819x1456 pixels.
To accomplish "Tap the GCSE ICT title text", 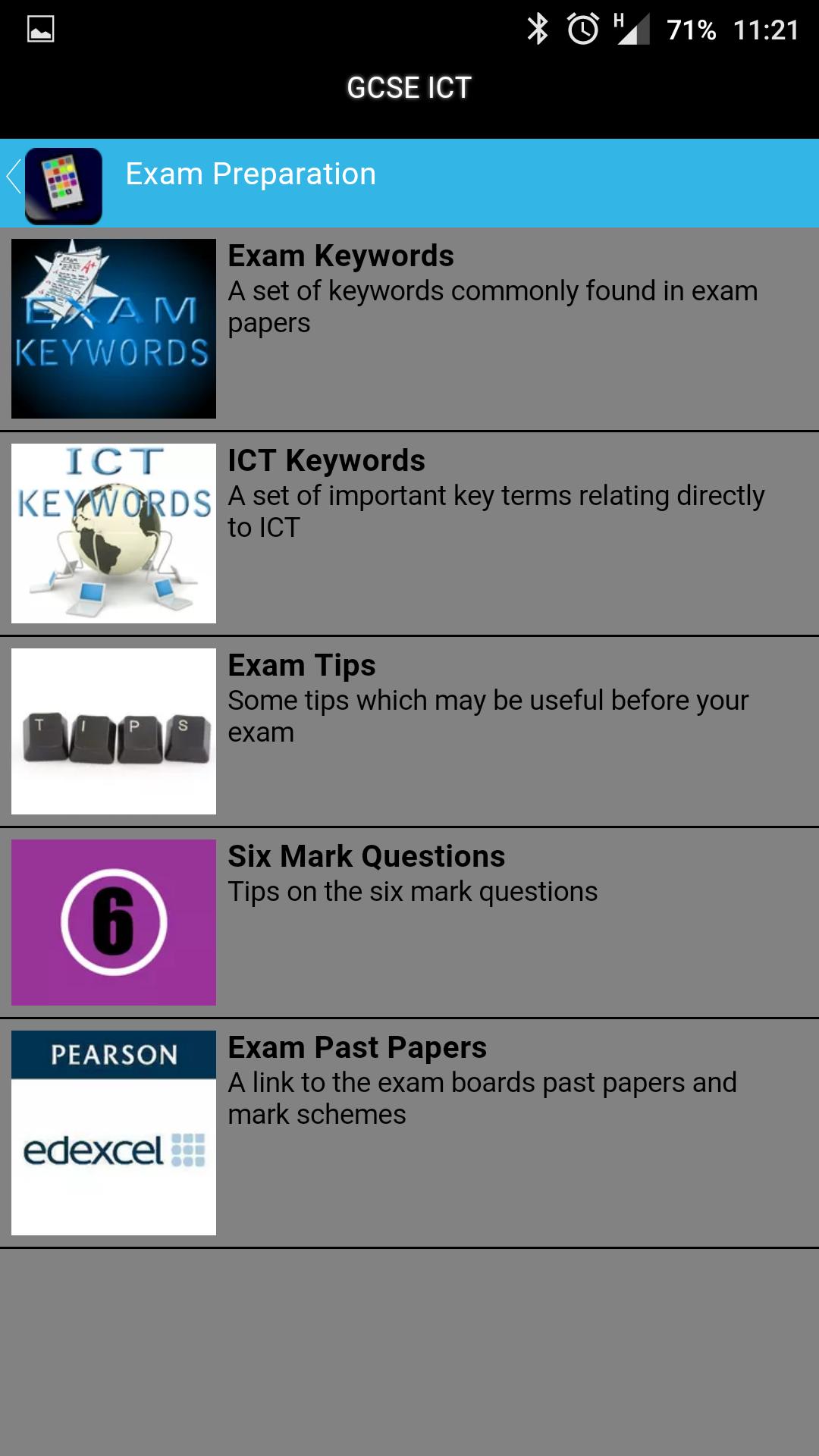I will pyautogui.click(x=409, y=87).
